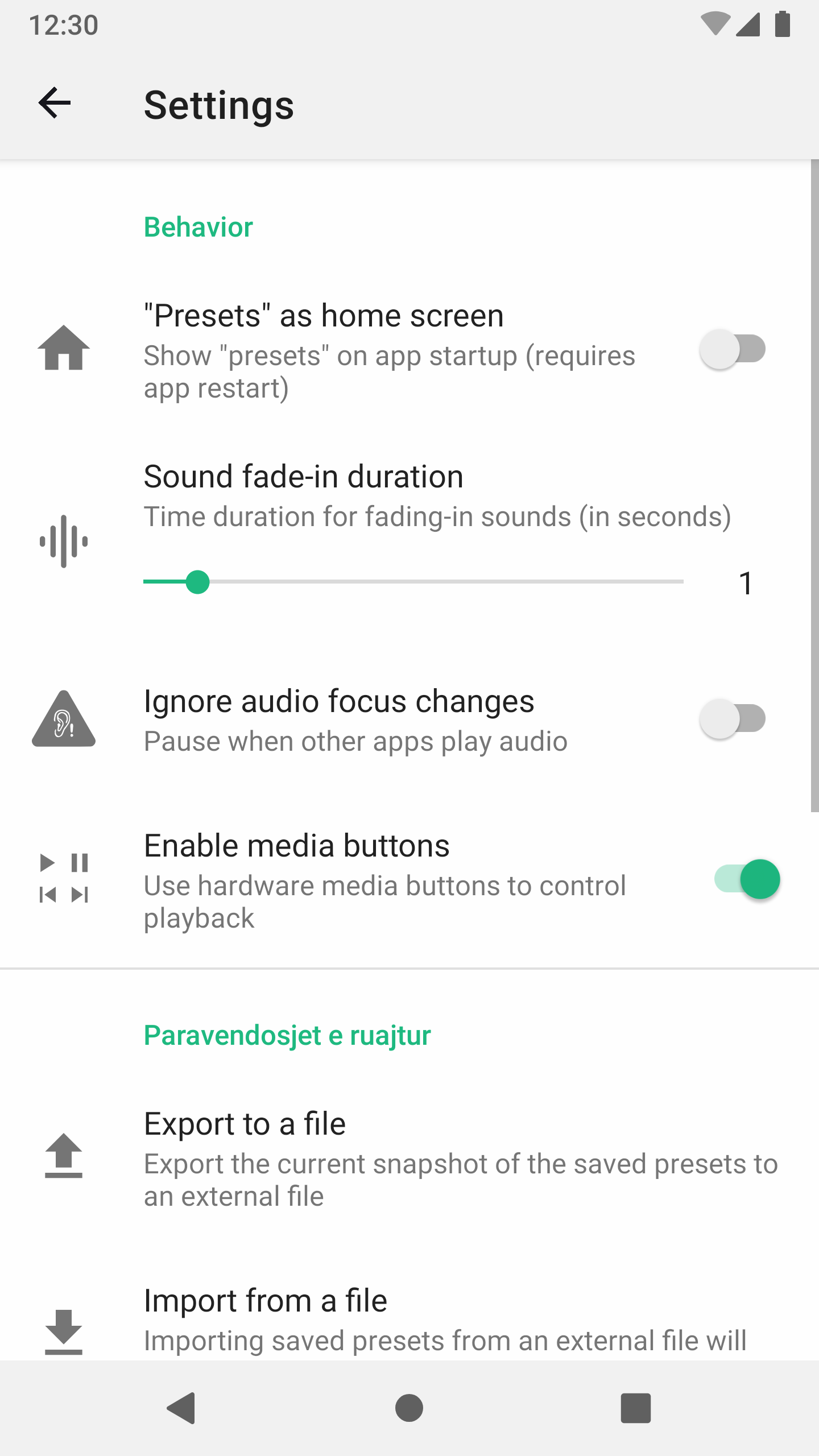Screen dimensions: 819x1456
Task: Turn on Ignore audio focus changes
Action: [x=733, y=719]
